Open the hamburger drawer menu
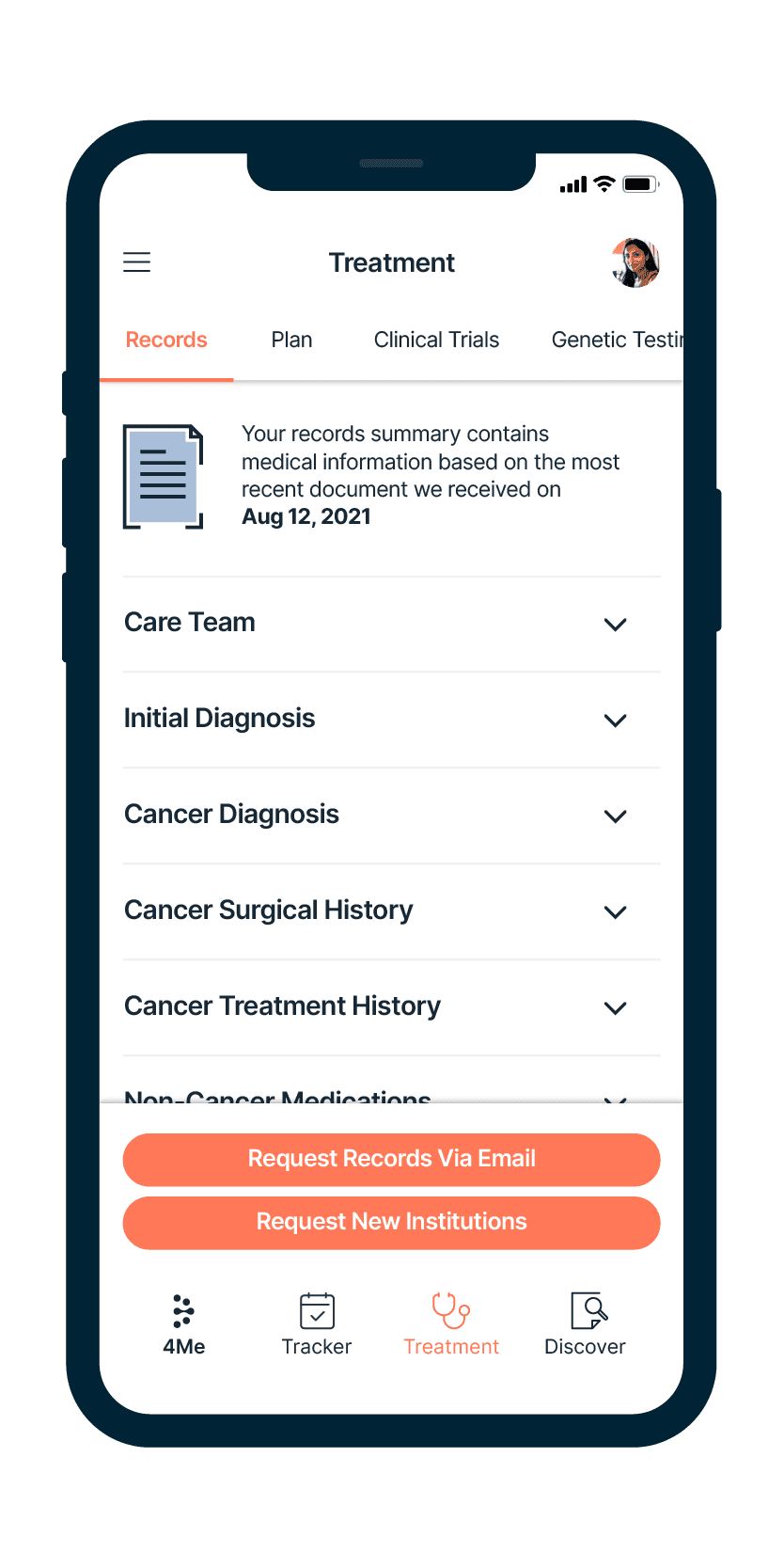784x1568 pixels. click(137, 262)
